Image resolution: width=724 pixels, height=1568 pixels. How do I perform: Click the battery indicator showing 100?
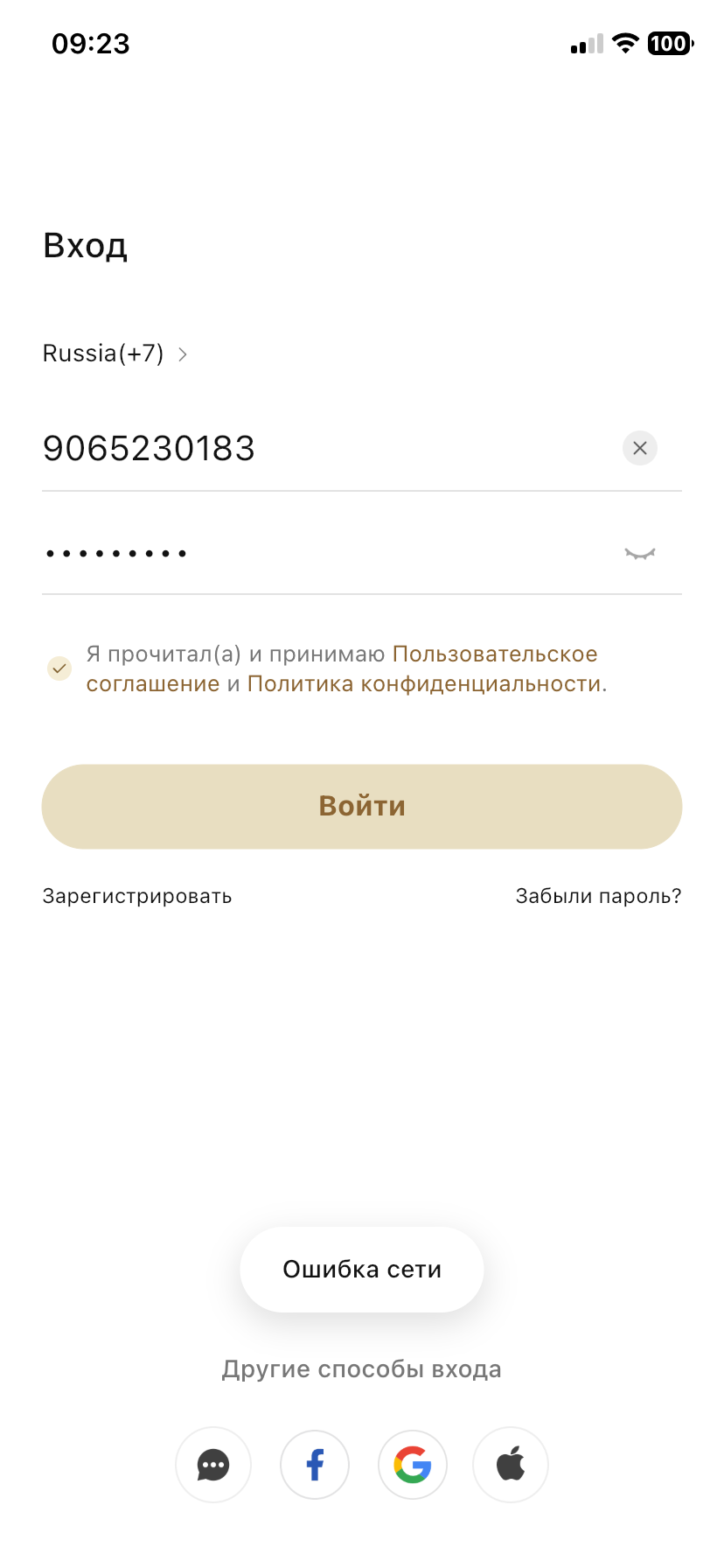pos(669,43)
